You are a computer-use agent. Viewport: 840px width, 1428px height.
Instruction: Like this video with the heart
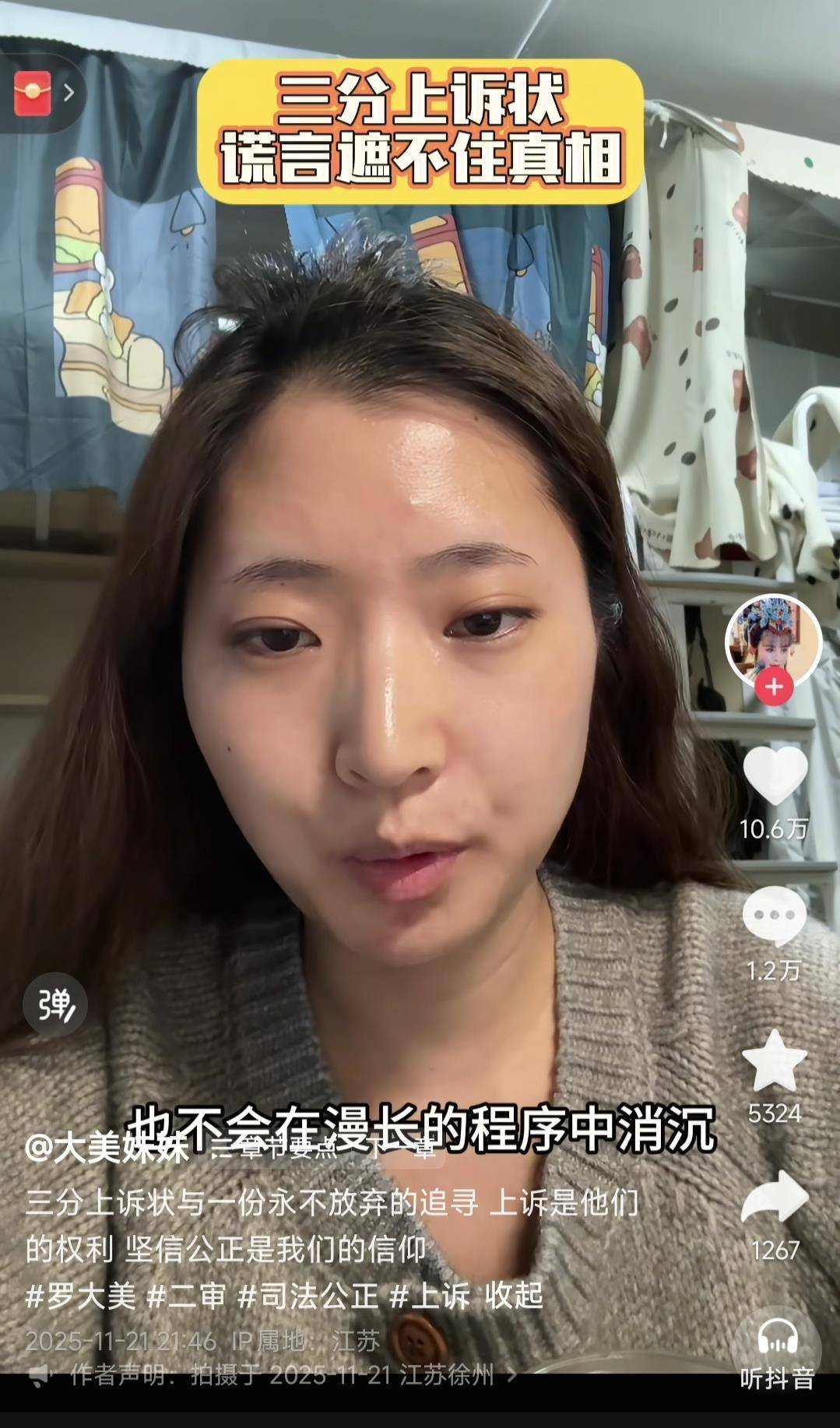click(x=775, y=776)
